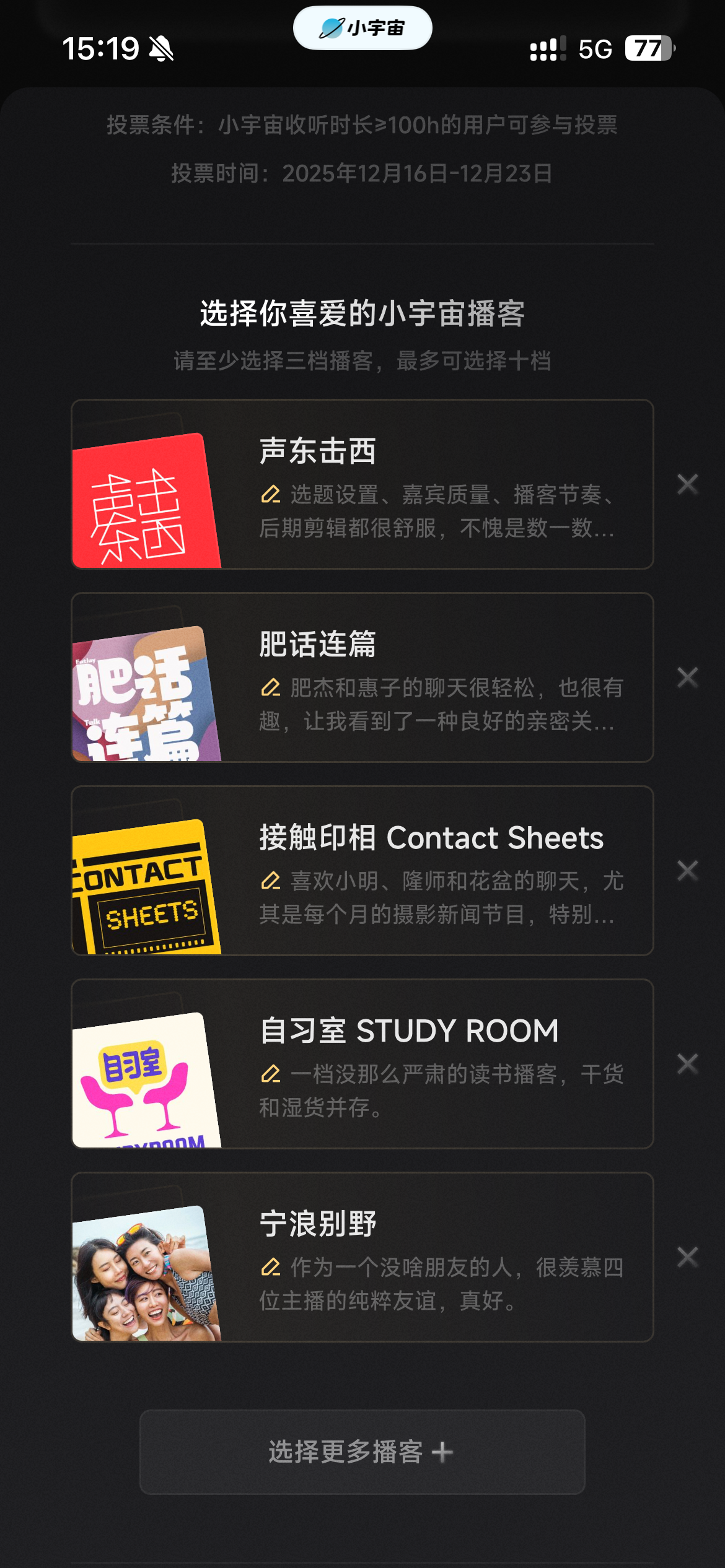Tap 选择更多播客 to add more podcasts
This screenshot has width=725, height=1568.
click(362, 1452)
